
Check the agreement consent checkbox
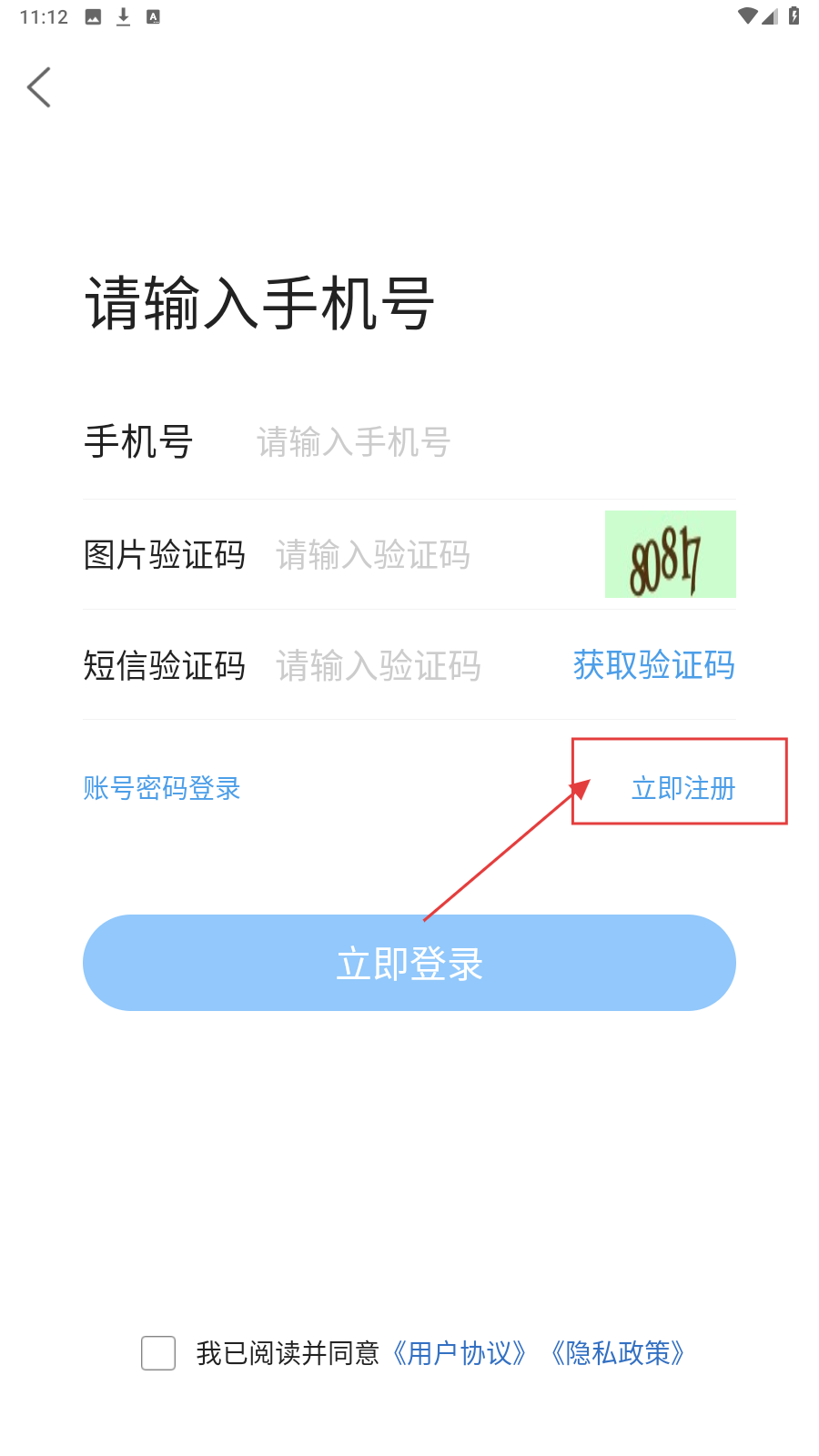pos(158,1353)
